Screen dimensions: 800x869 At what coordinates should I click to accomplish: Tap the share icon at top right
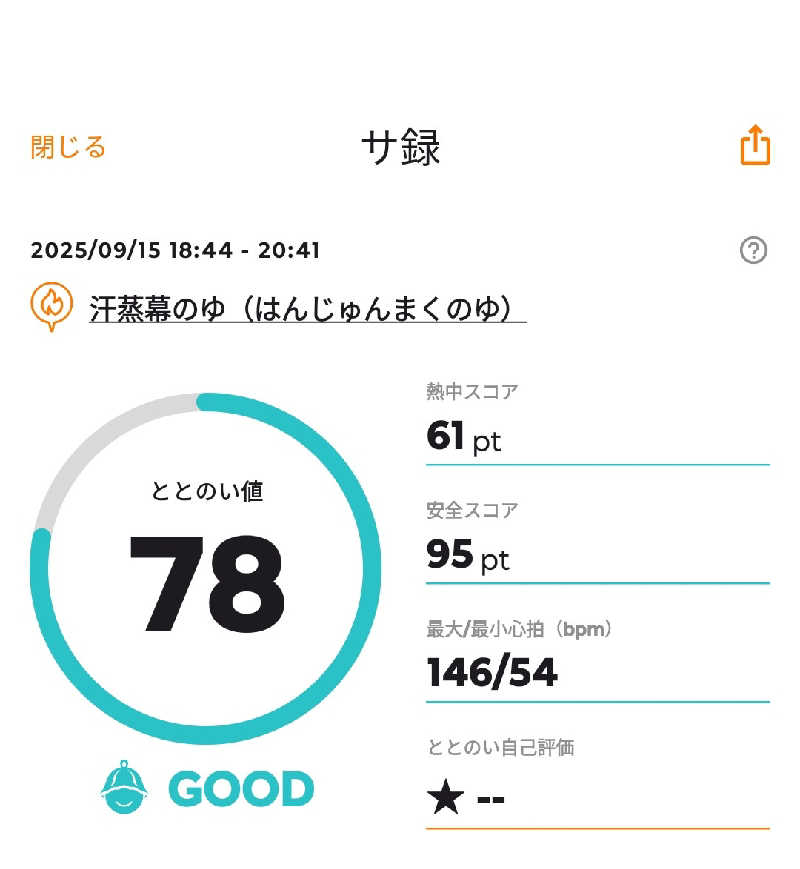click(754, 145)
